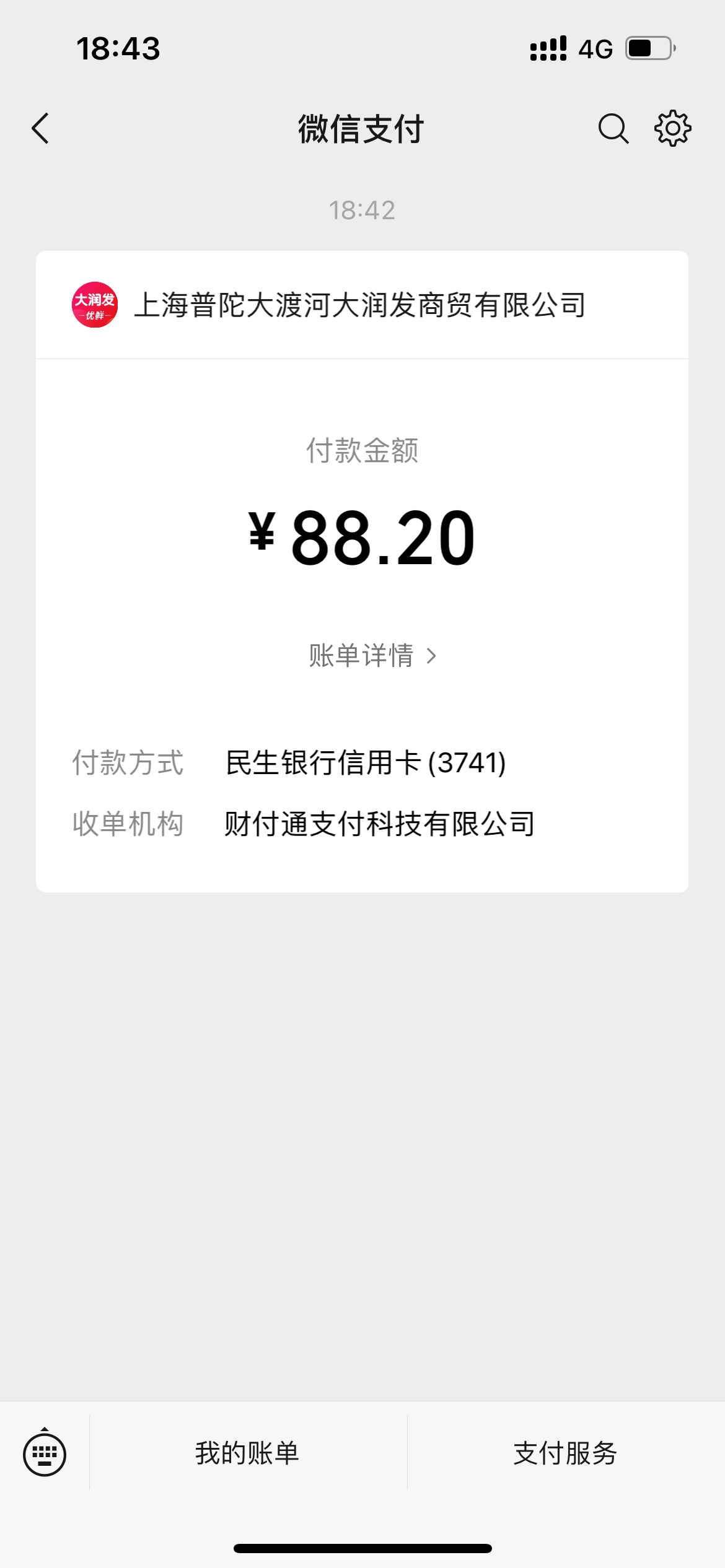The height and width of the screenshot is (1568, 725).
Task: Switch to keyboard input mode
Action: click(45, 1453)
